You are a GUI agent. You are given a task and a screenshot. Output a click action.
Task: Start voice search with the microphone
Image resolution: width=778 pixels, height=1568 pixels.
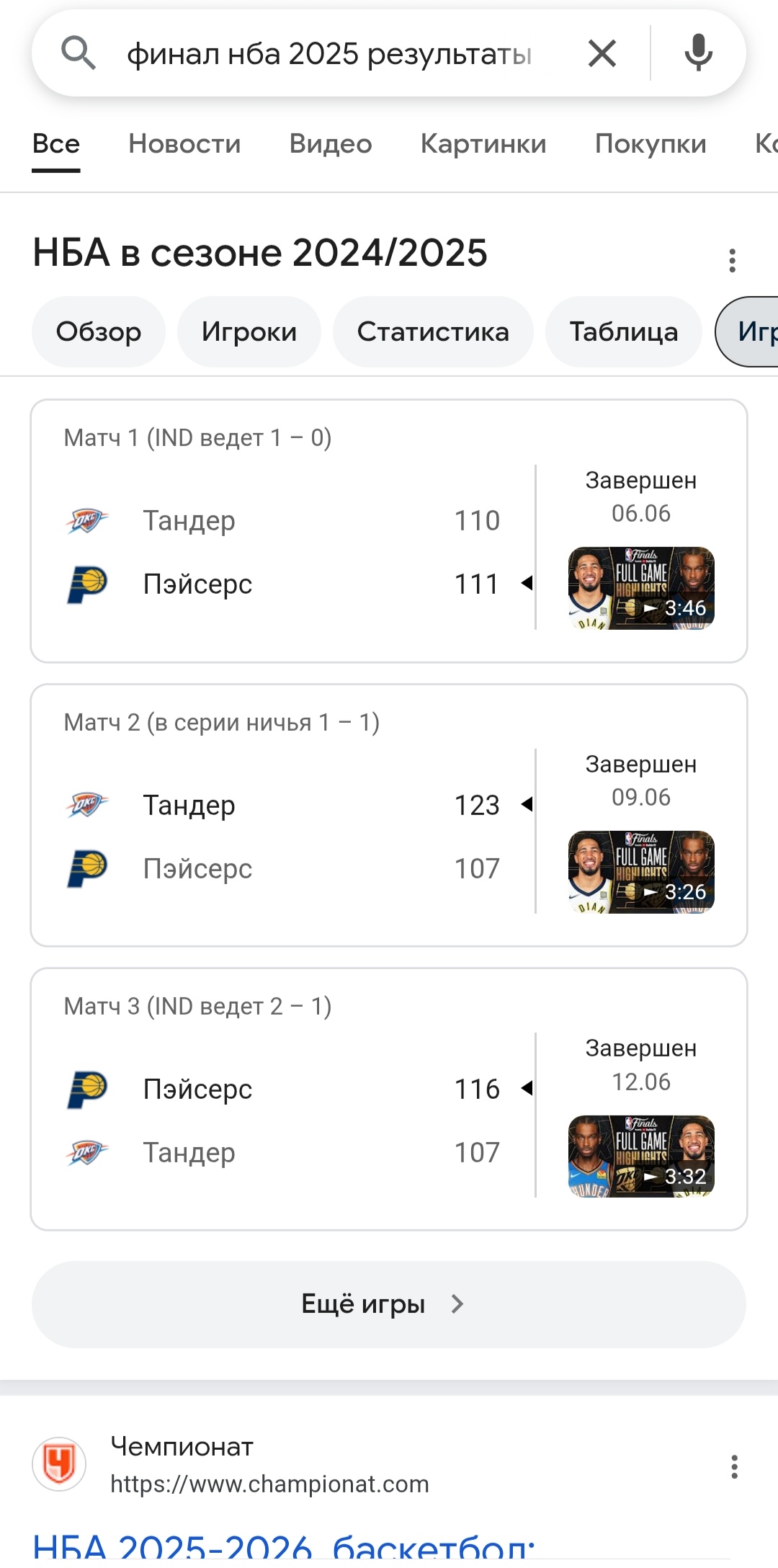click(x=698, y=53)
